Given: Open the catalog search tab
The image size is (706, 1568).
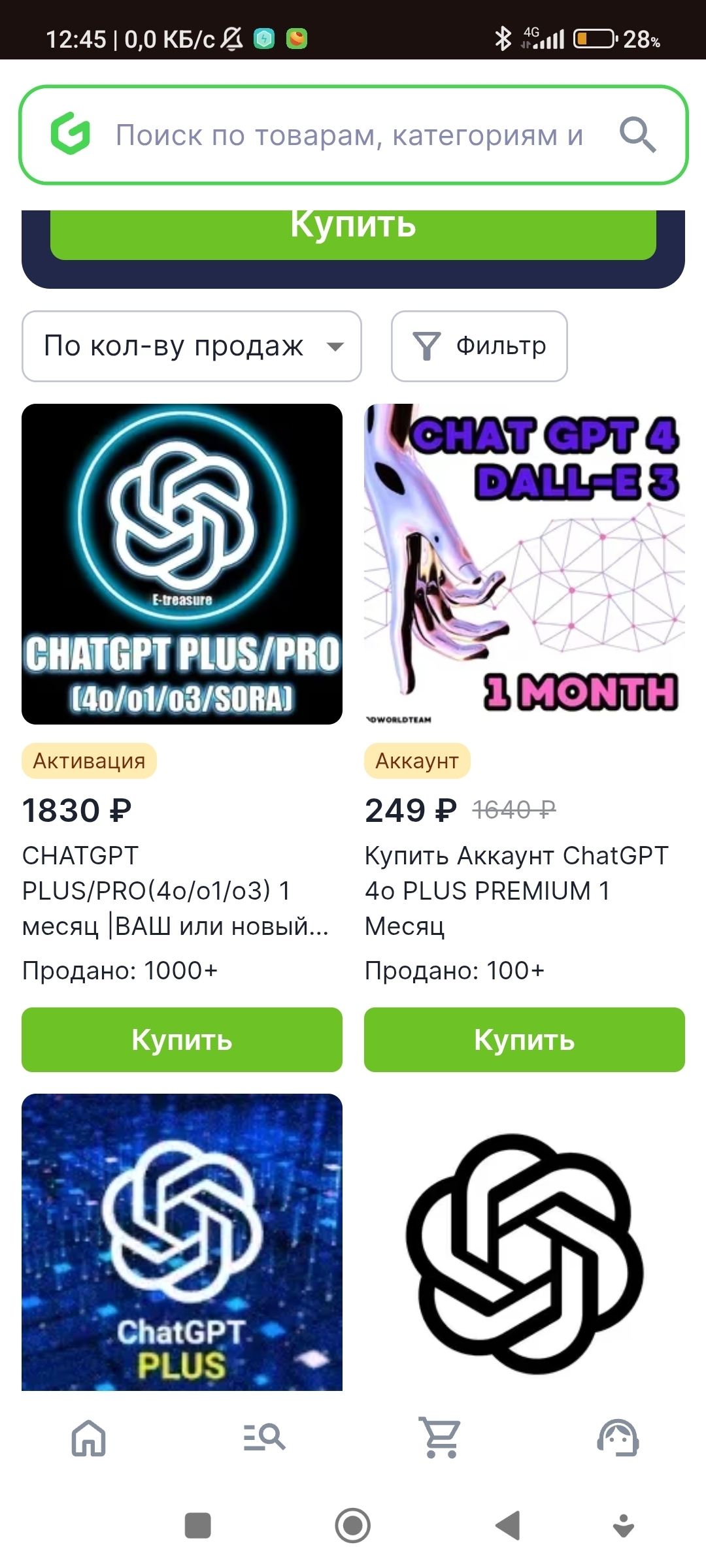Looking at the screenshot, I should click(265, 1437).
